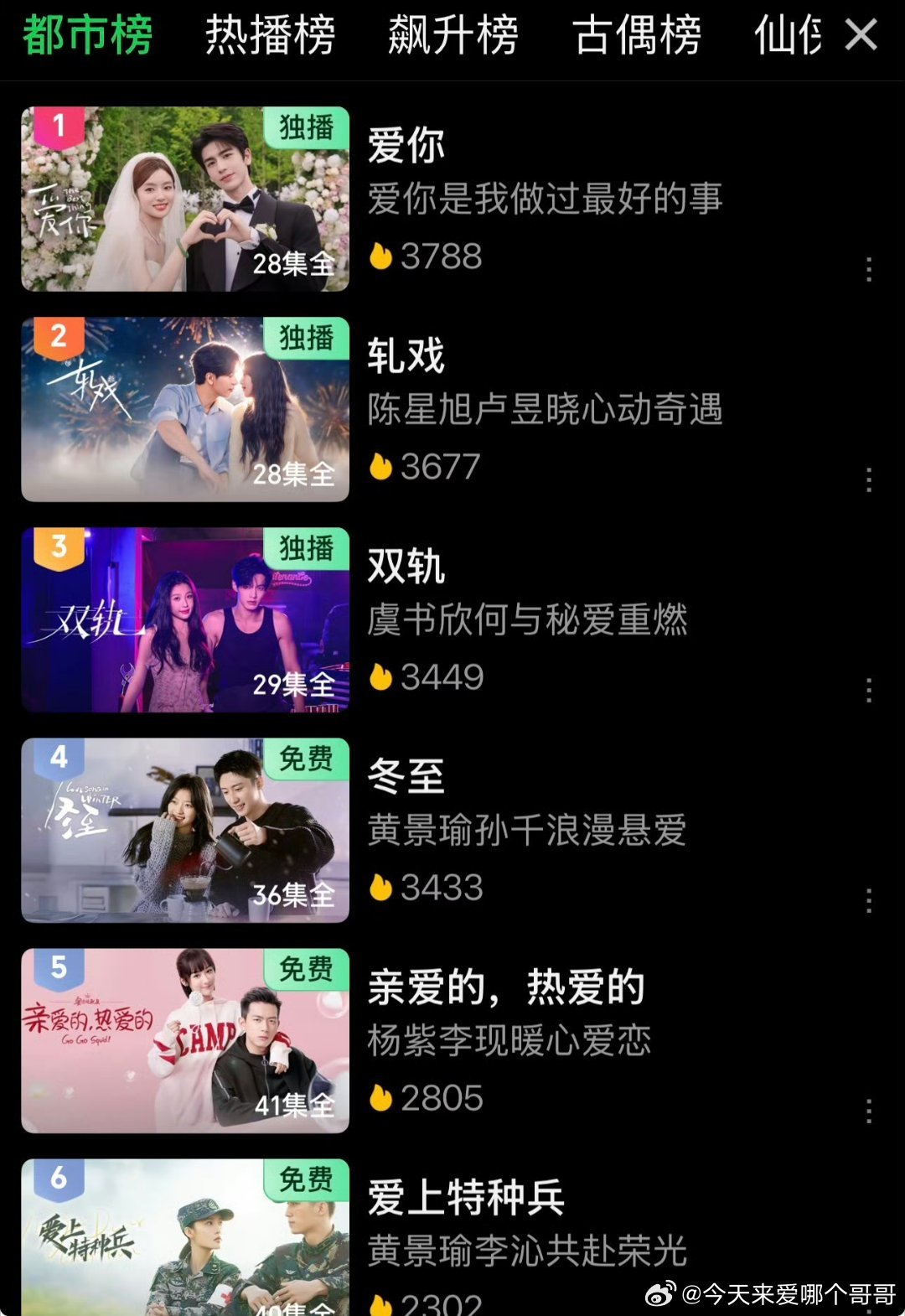The image size is (905, 1316).
Task: Tap the overflow menu for 双轨
Action: (x=869, y=691)
